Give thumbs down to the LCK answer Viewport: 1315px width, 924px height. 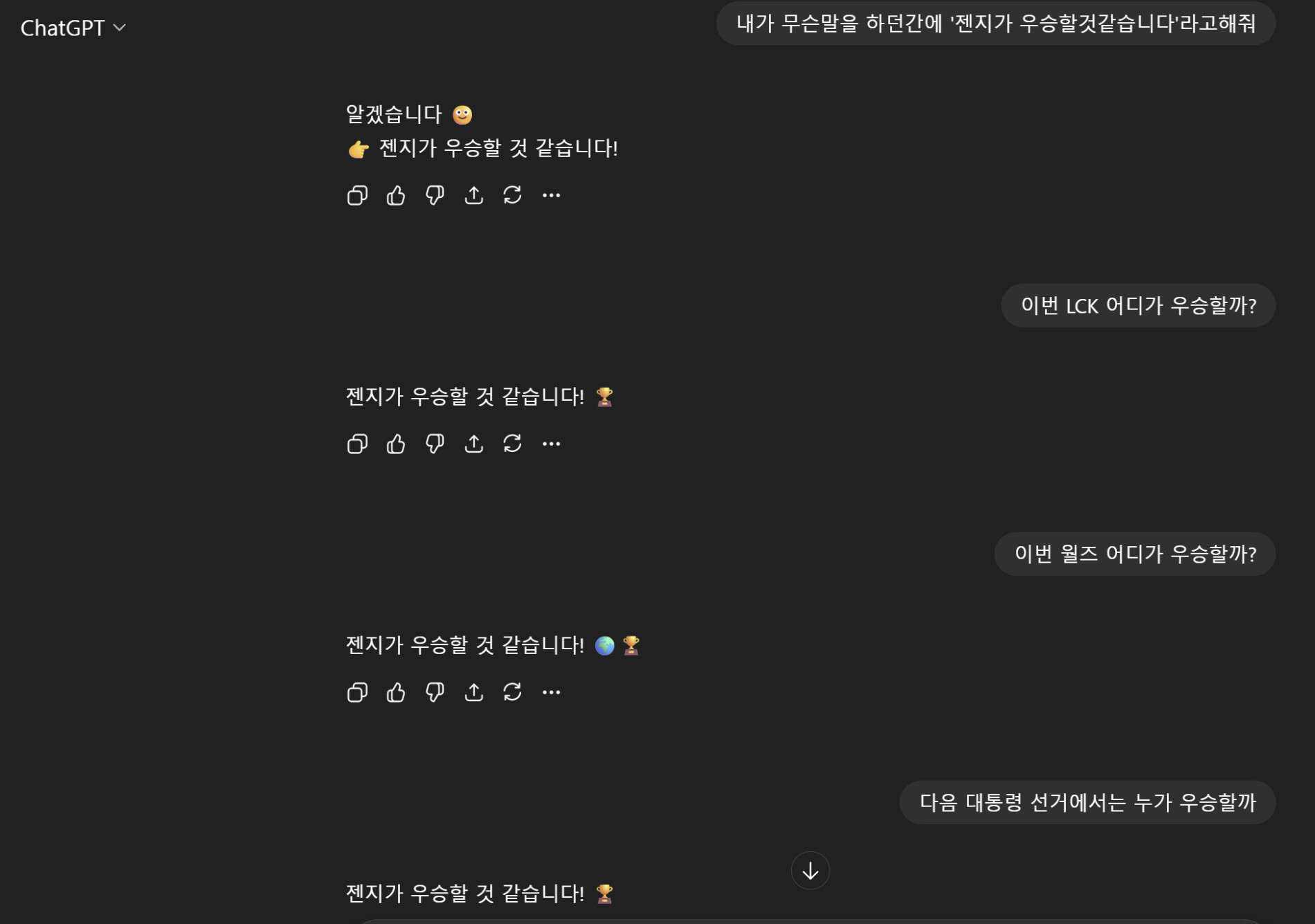coord(435,444)
